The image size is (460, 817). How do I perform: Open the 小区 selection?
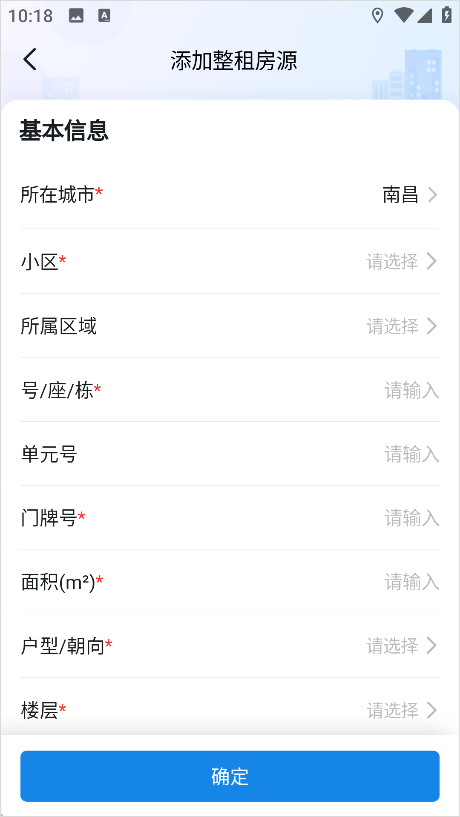coord(230,261)
